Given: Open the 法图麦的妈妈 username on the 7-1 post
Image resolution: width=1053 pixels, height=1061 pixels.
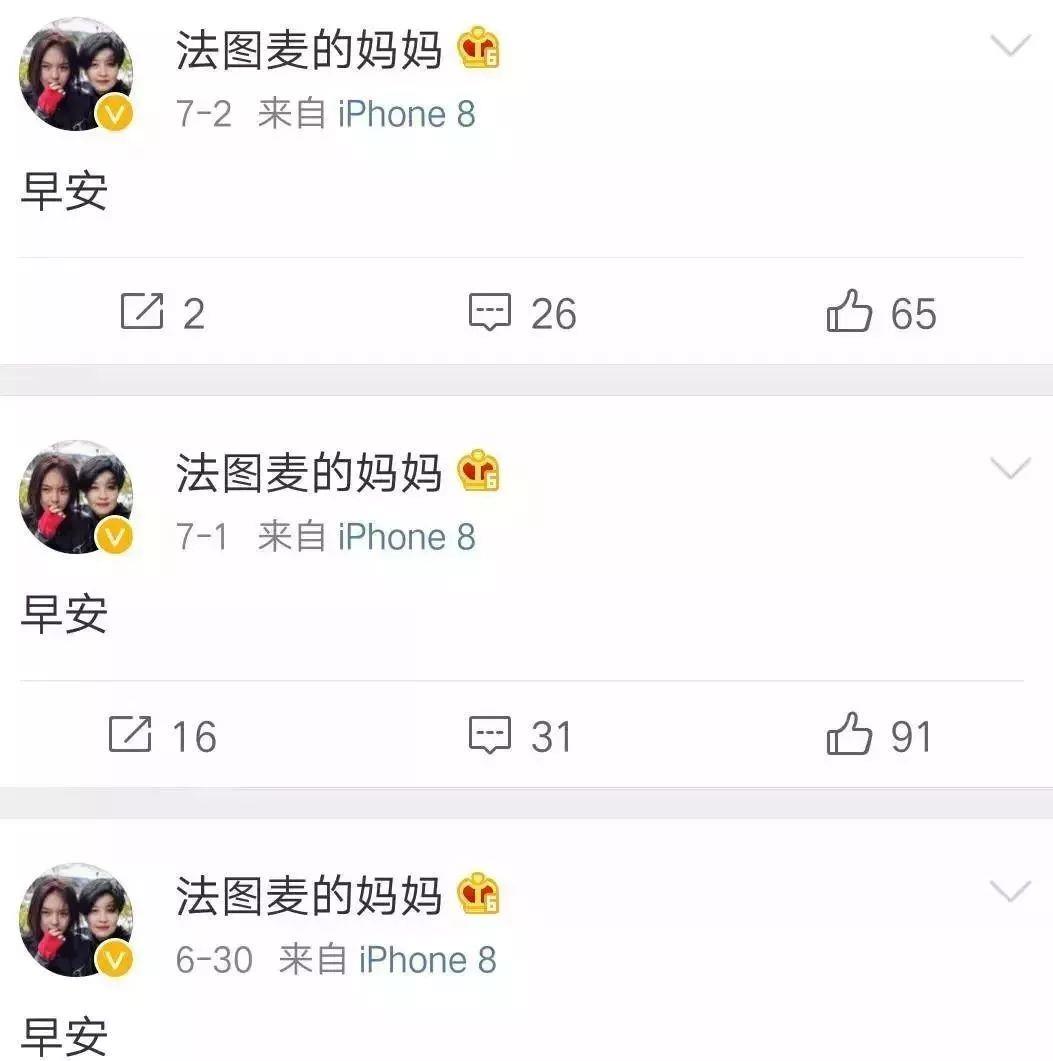Looking at the screenshot, I should (309, 472).
